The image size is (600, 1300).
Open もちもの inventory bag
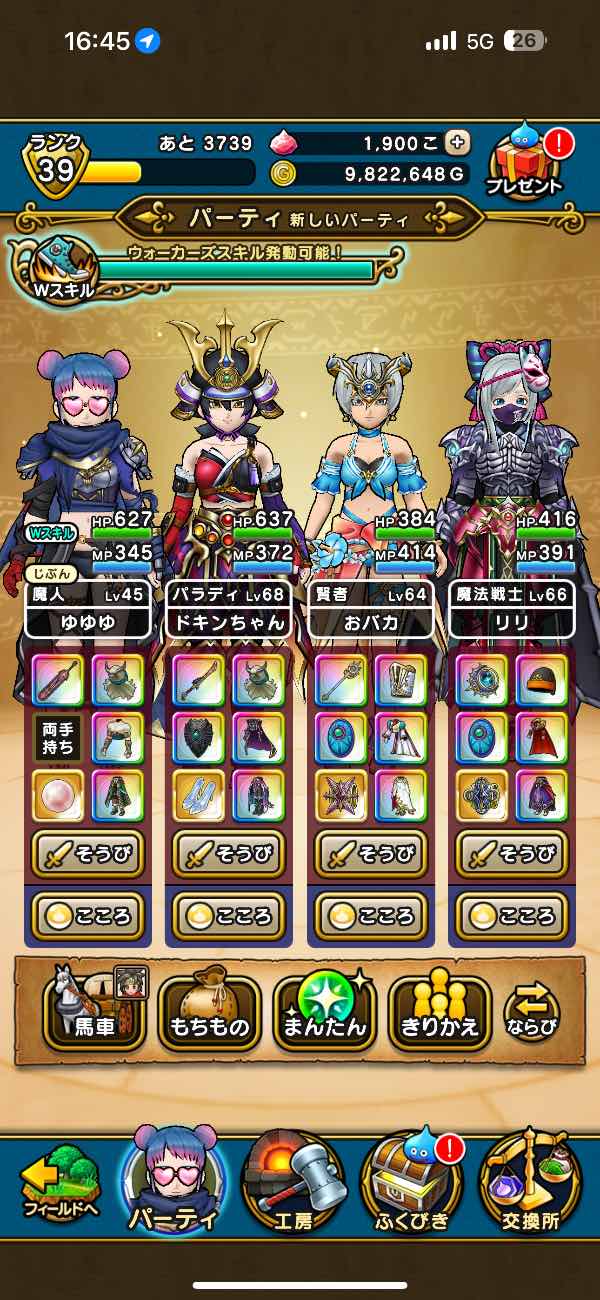pyautogui.click(x=210, y=1011)
